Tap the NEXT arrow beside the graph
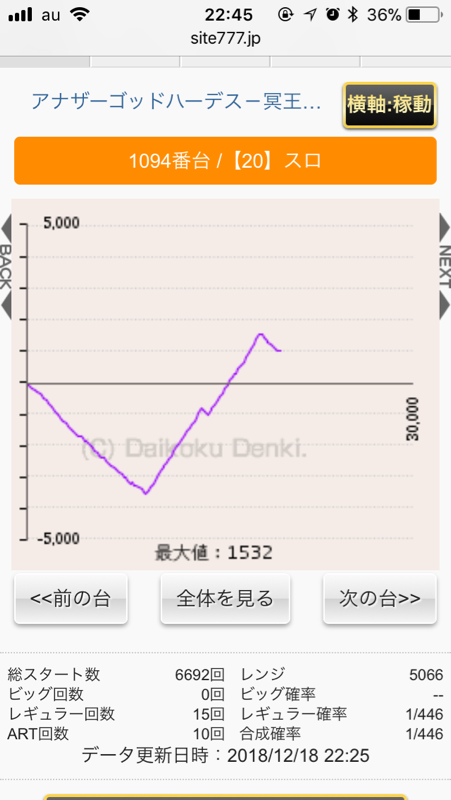The width and height of the screenshot is (451, 800). point(444,266)
